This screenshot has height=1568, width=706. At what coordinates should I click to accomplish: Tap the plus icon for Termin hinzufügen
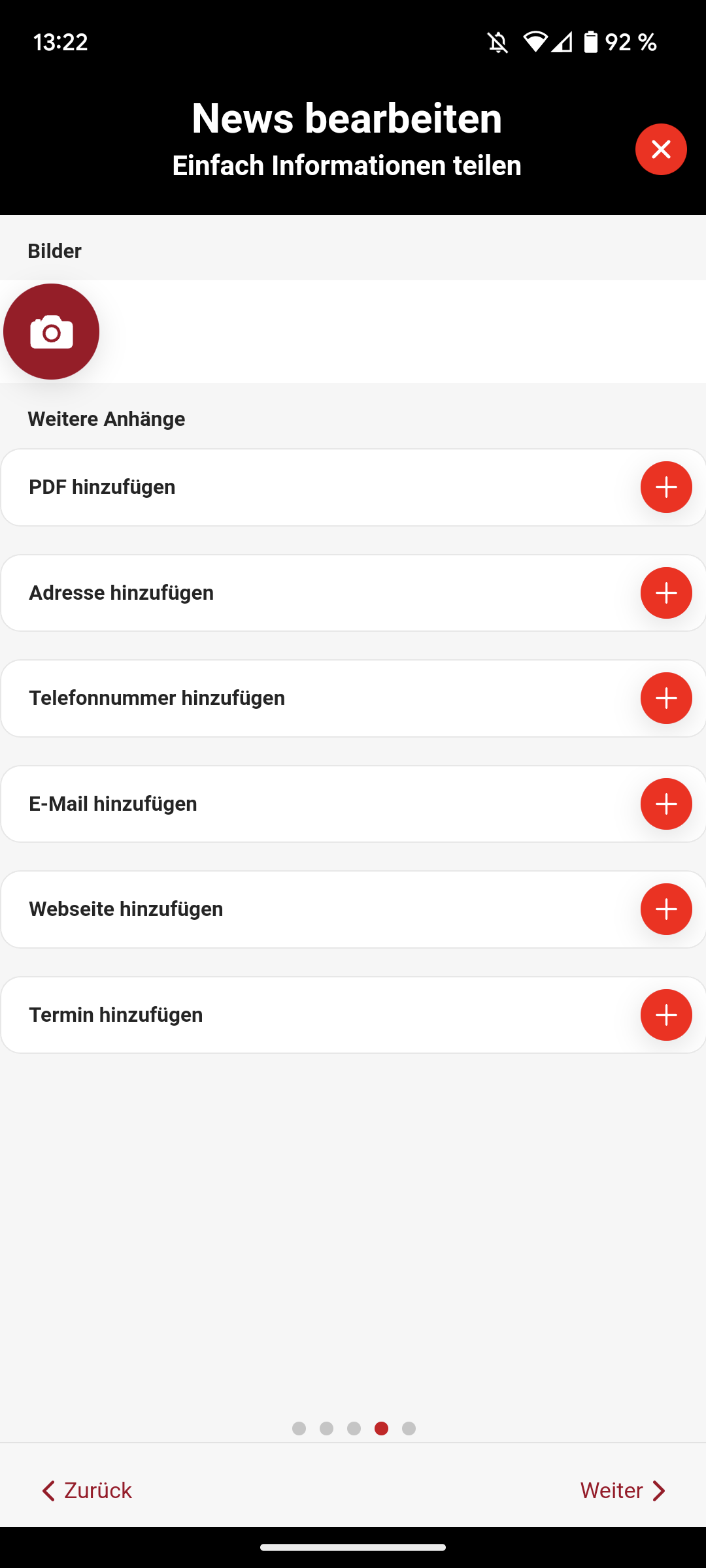666,1015
